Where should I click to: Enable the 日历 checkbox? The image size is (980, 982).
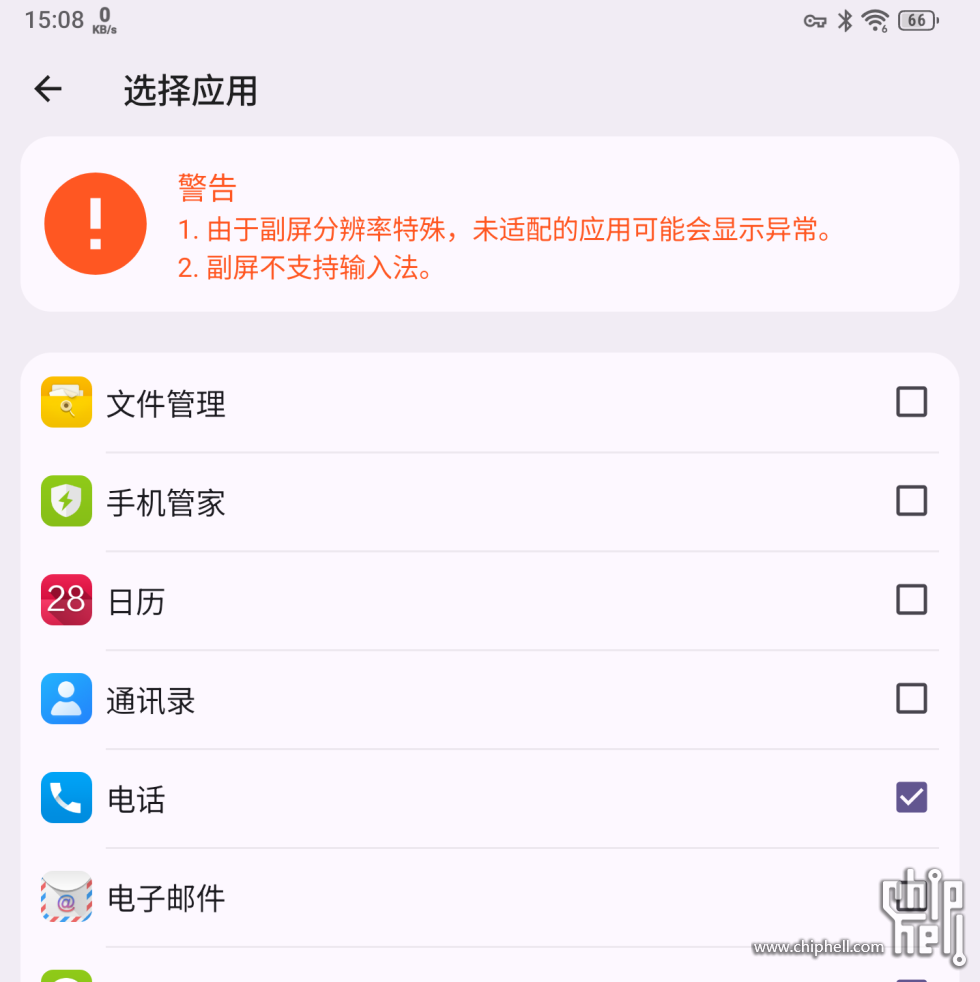[911, 599]
